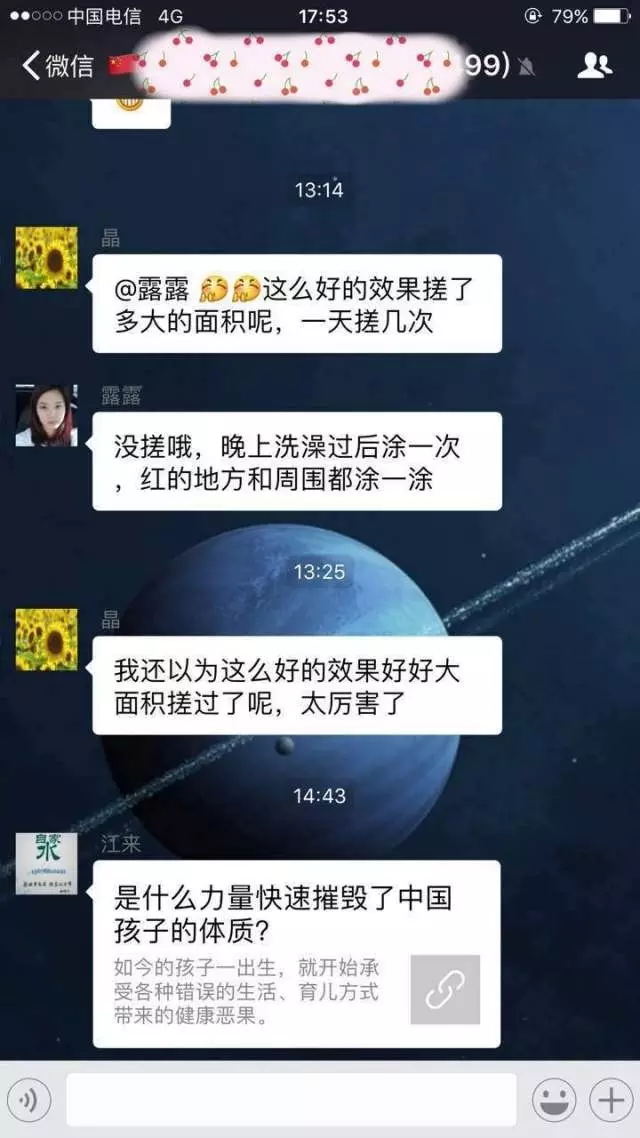Tap the message text field
The image size is (640, 1138).
pos(291,1100)
